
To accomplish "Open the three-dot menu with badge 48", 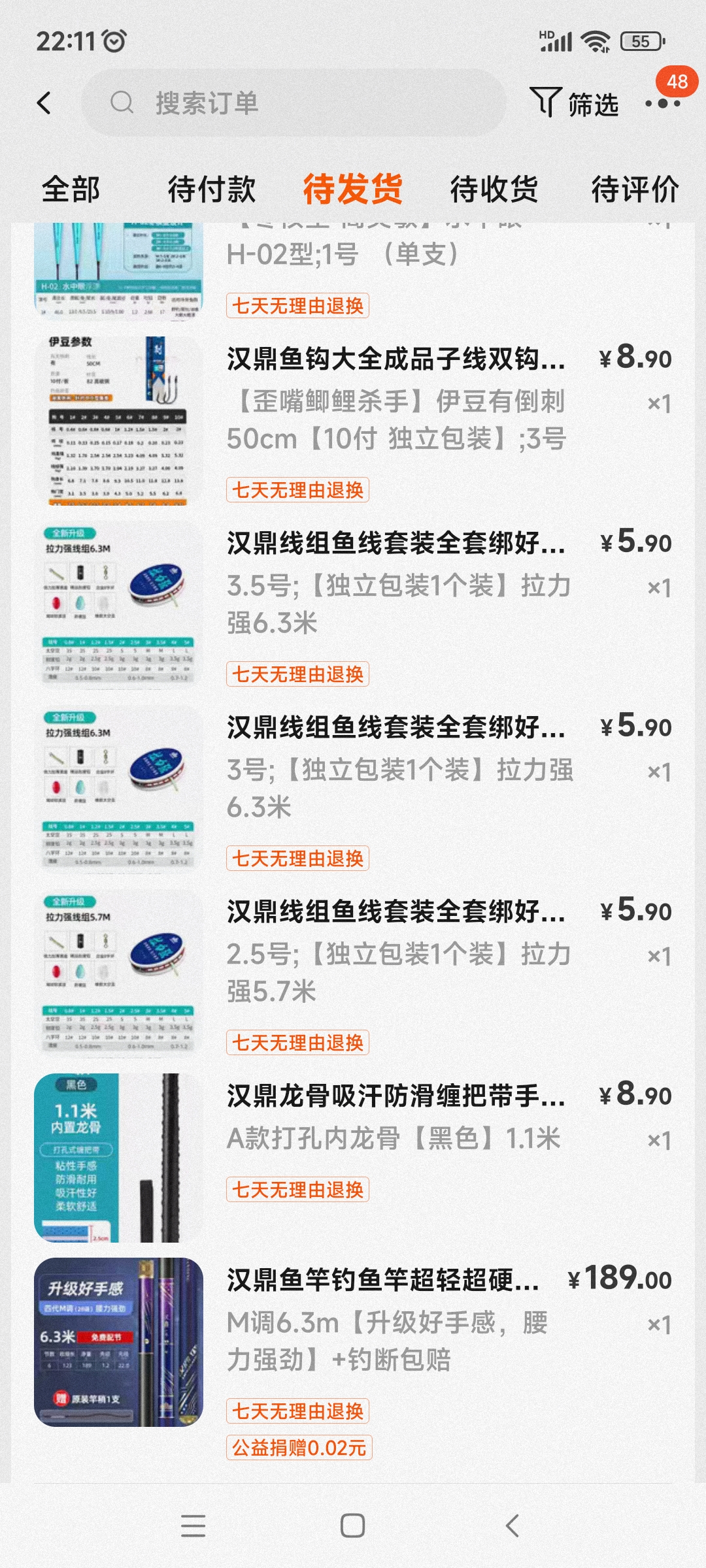I will tap(663, 103).
